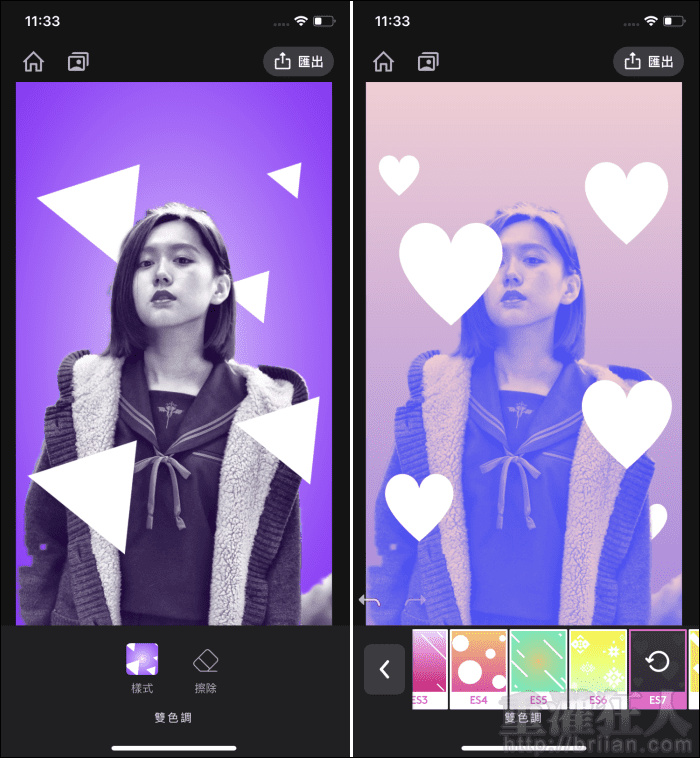Image resolution: width=700 pixels, height=758 pixels.
Task: Pick the ES6 yellow pattern style
Action: [598, 667]
